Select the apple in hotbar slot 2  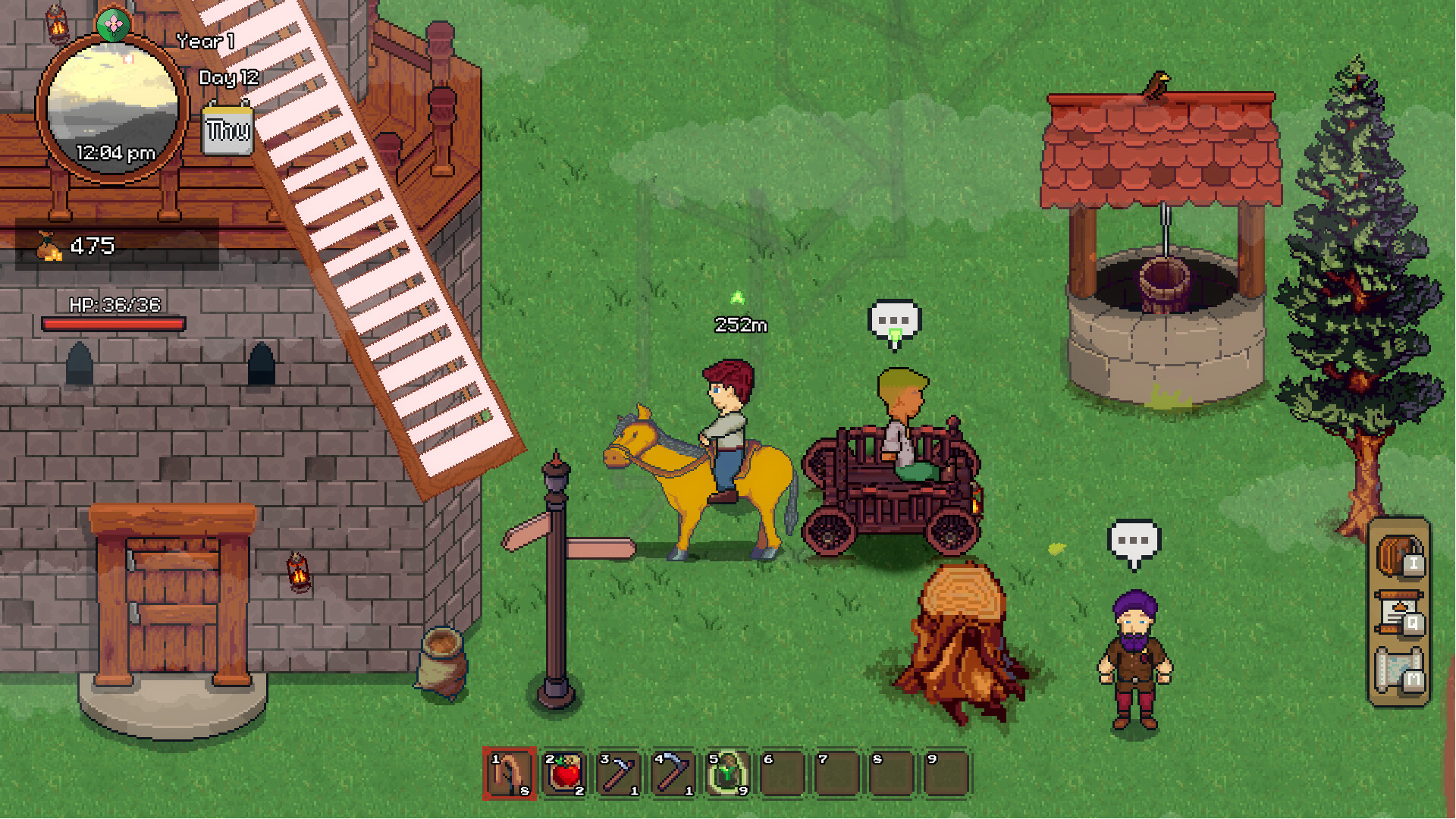coord(564,773)
